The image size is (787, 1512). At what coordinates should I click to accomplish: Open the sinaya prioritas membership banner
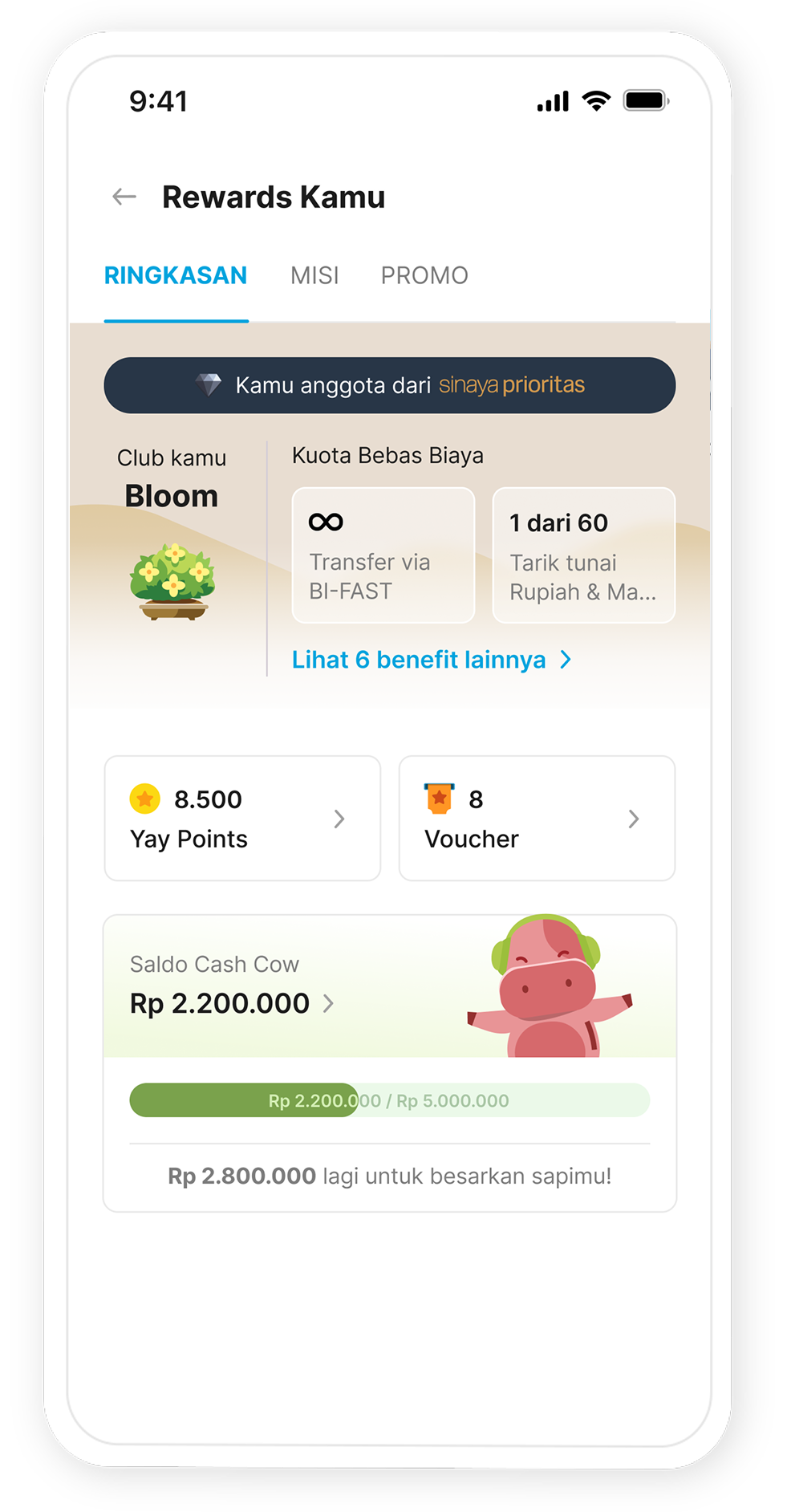[x=389, y=385]
